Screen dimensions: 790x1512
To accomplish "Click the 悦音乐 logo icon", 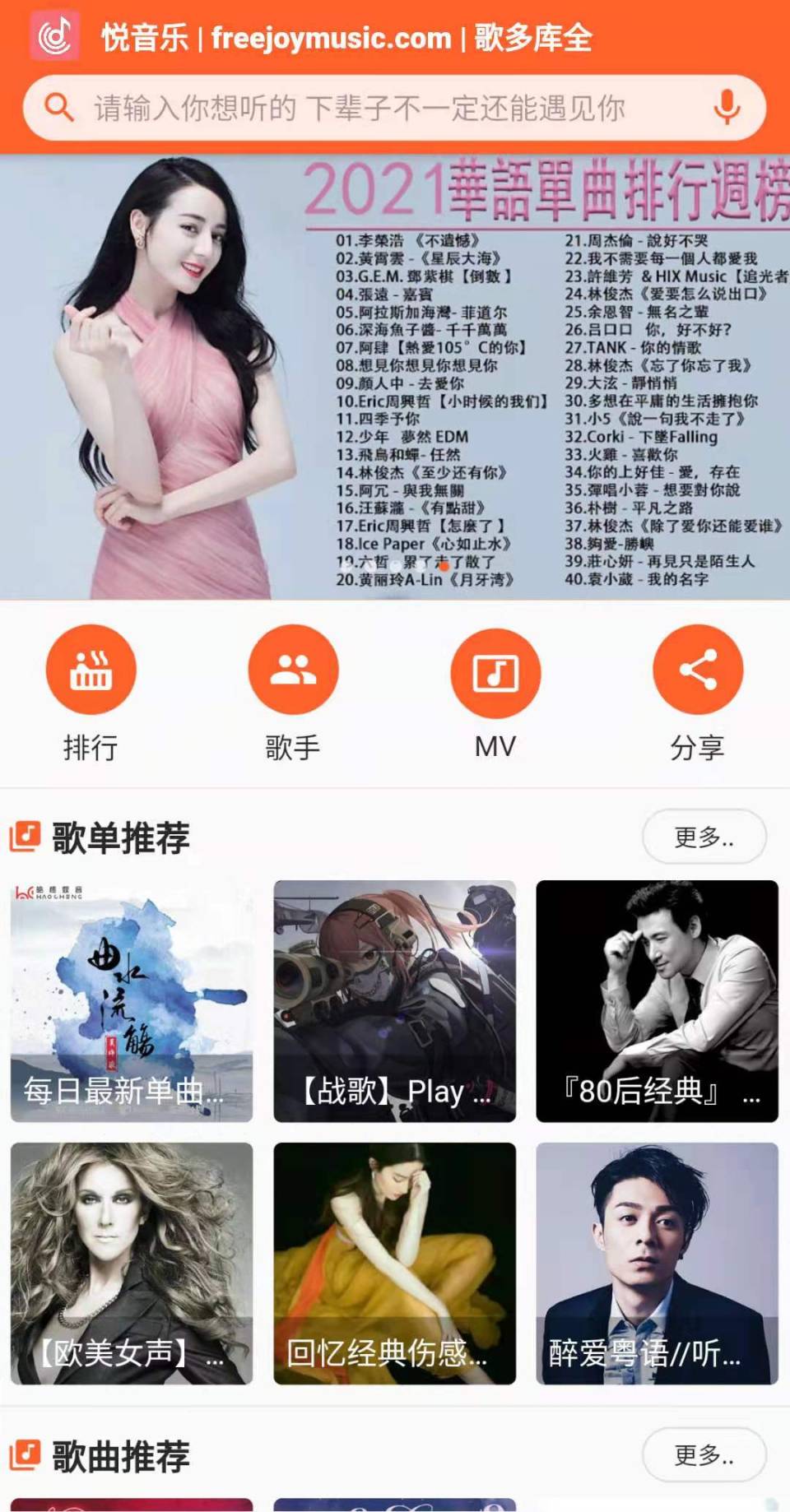I will coord(53,36).
